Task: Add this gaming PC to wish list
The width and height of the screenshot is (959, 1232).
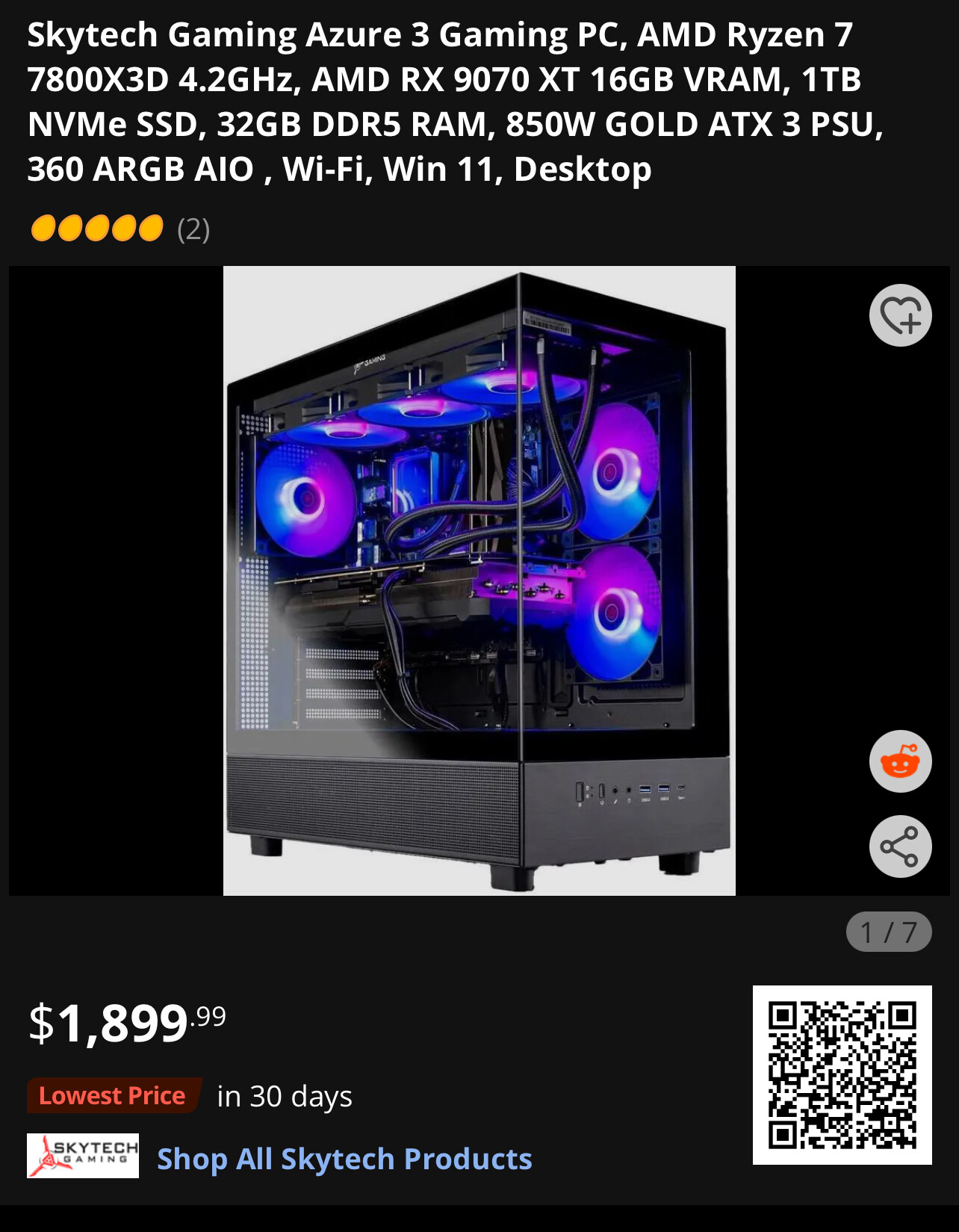Action: (900, 315)
